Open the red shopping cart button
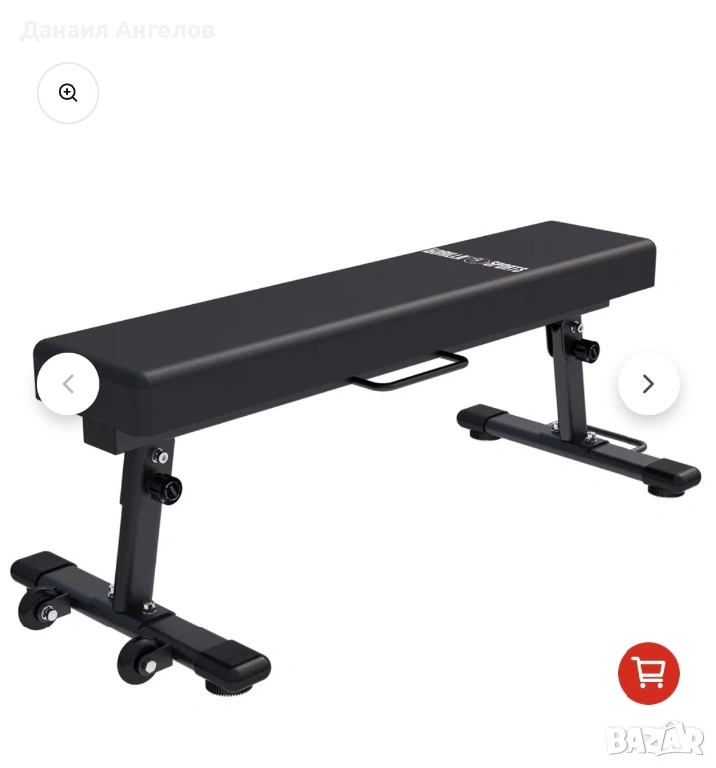The width and height of the screenshot is (716, 768). [x=648, y=673]
